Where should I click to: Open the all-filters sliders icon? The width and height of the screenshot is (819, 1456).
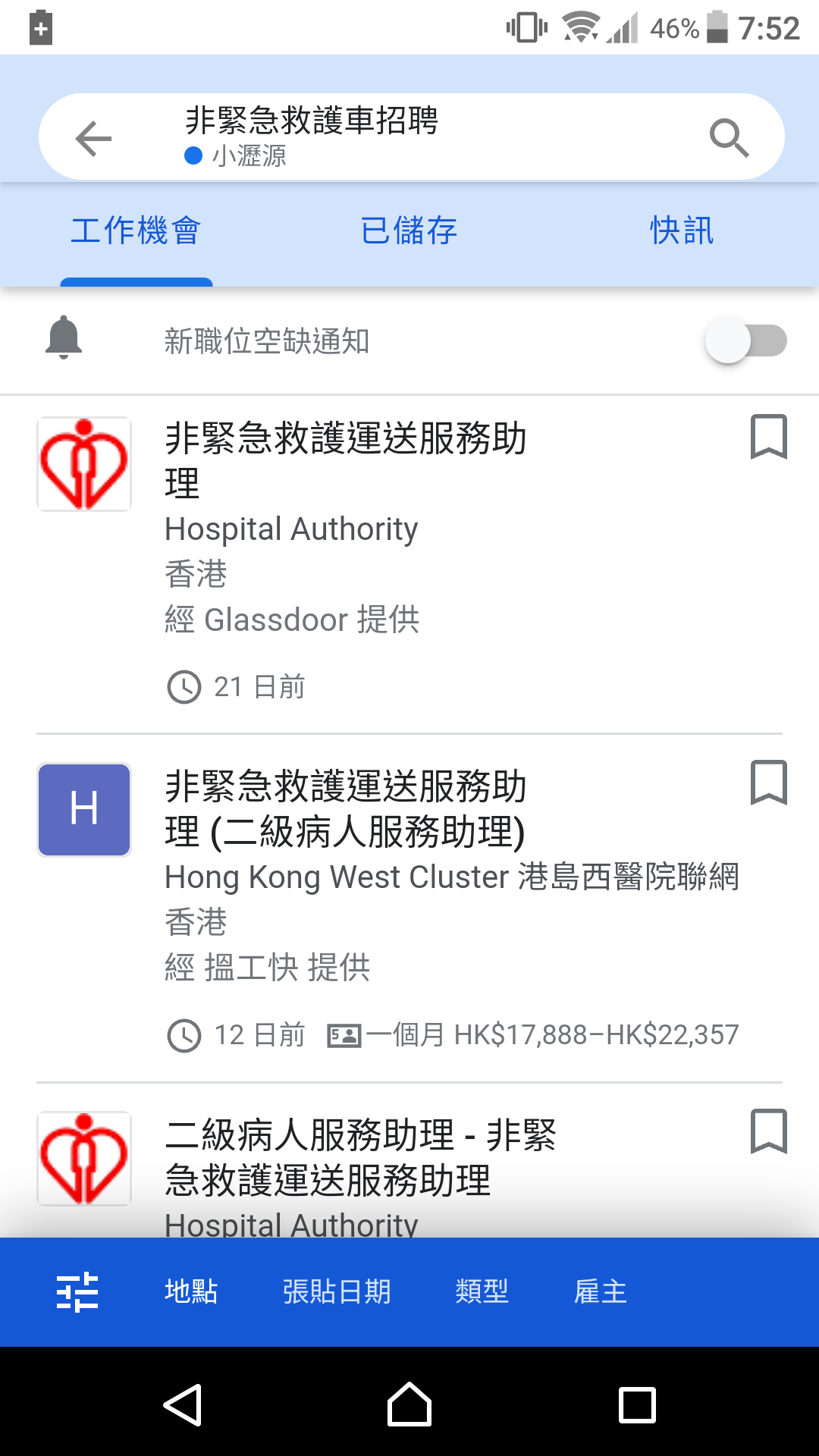point(77,1291)
